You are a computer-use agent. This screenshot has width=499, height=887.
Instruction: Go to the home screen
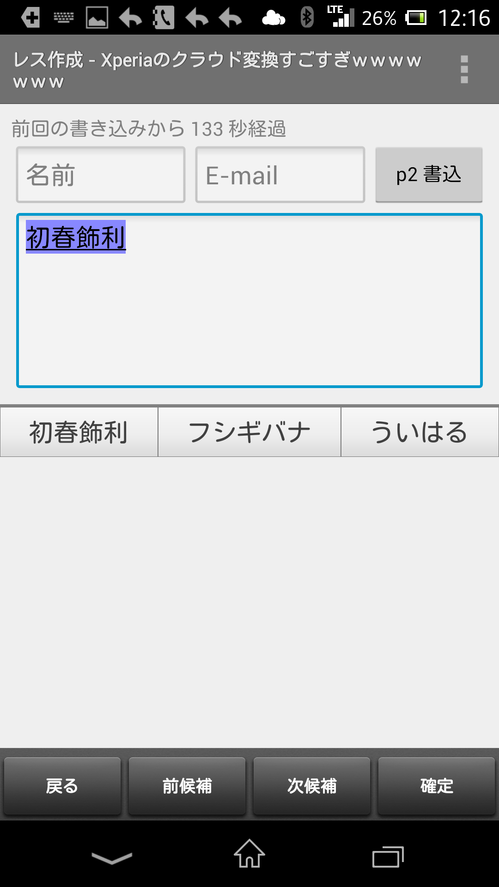[x=250, y=854]
